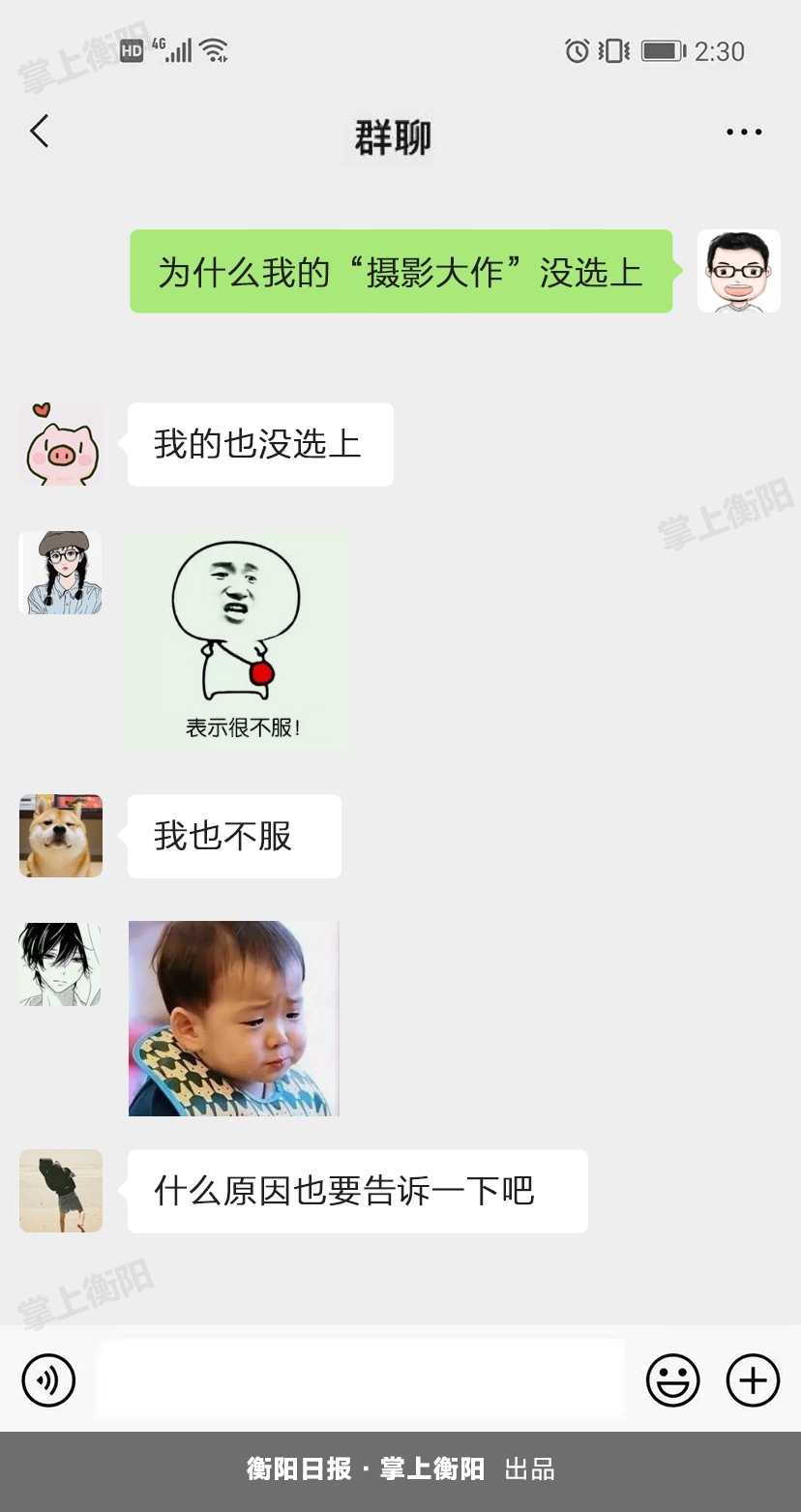This screenshot has height=1512, width=801.
Task: Open the pink pig avatar profile
Action: (61, 444)
